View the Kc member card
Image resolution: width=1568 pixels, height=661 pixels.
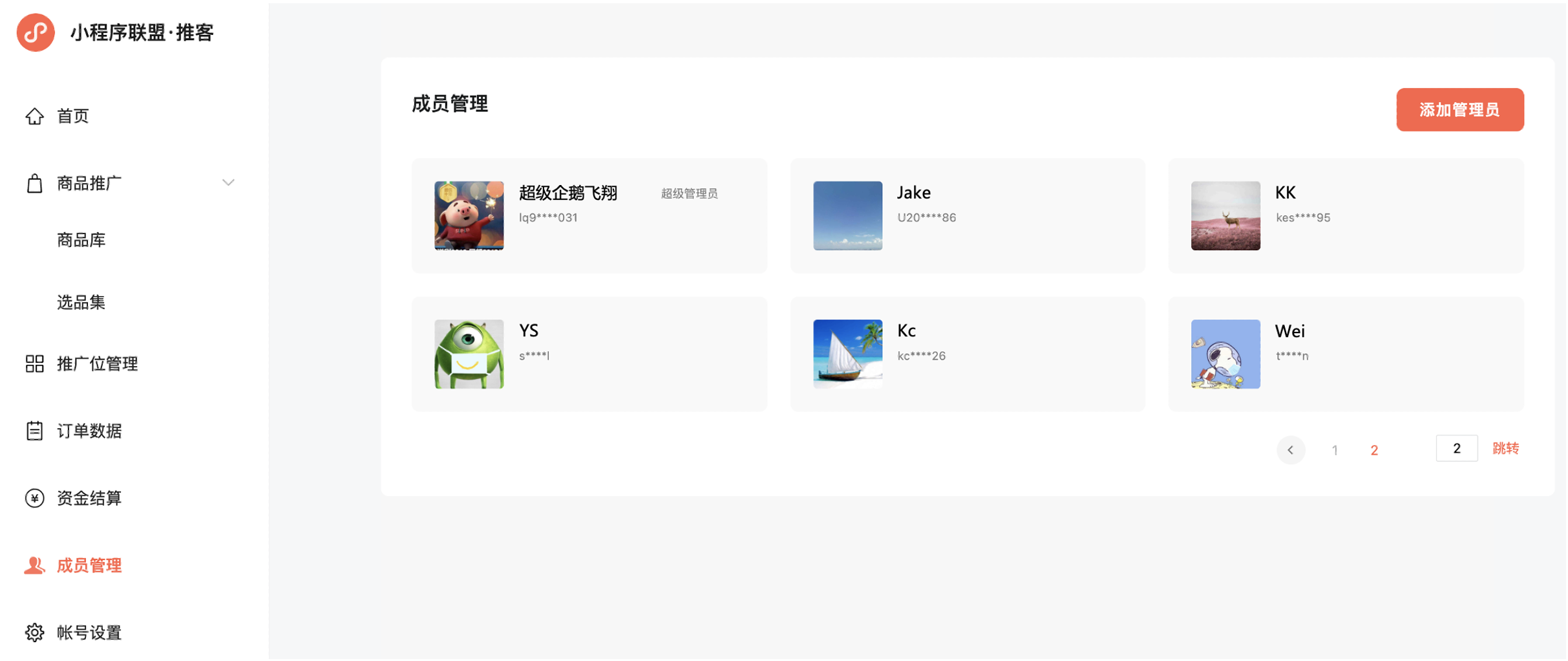click(967, 354)
